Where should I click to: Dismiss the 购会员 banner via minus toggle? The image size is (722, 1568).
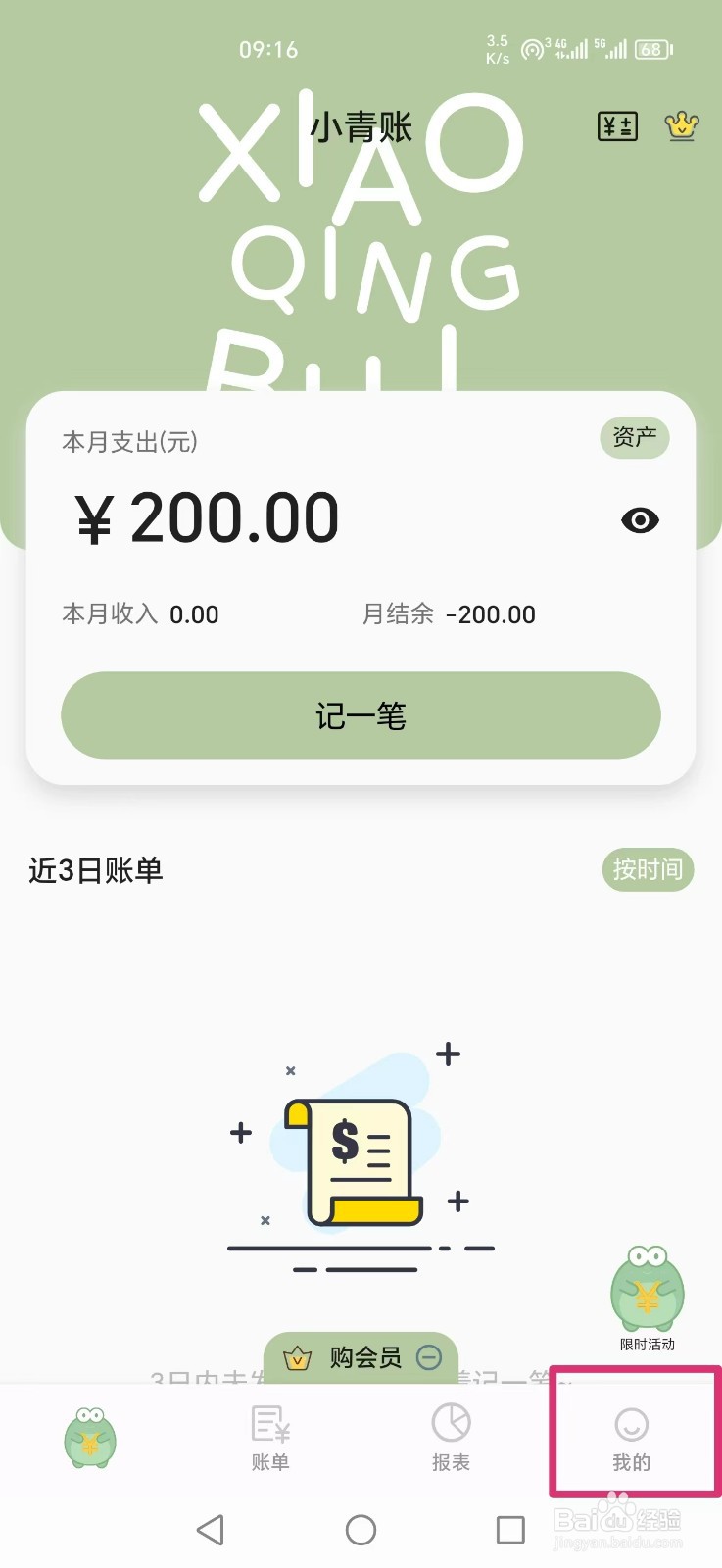(428, 1358)
